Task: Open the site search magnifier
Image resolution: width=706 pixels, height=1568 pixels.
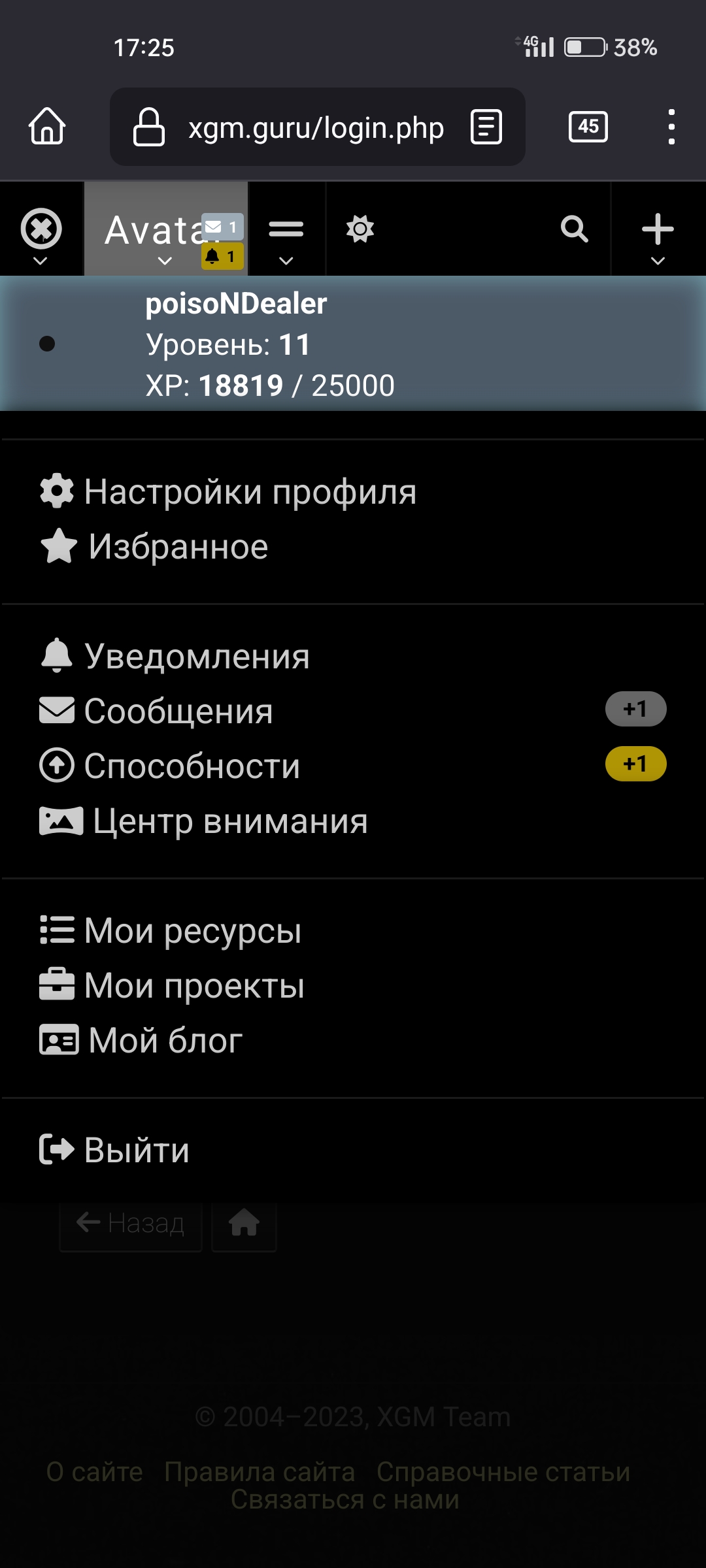Action: pos(575,229)
